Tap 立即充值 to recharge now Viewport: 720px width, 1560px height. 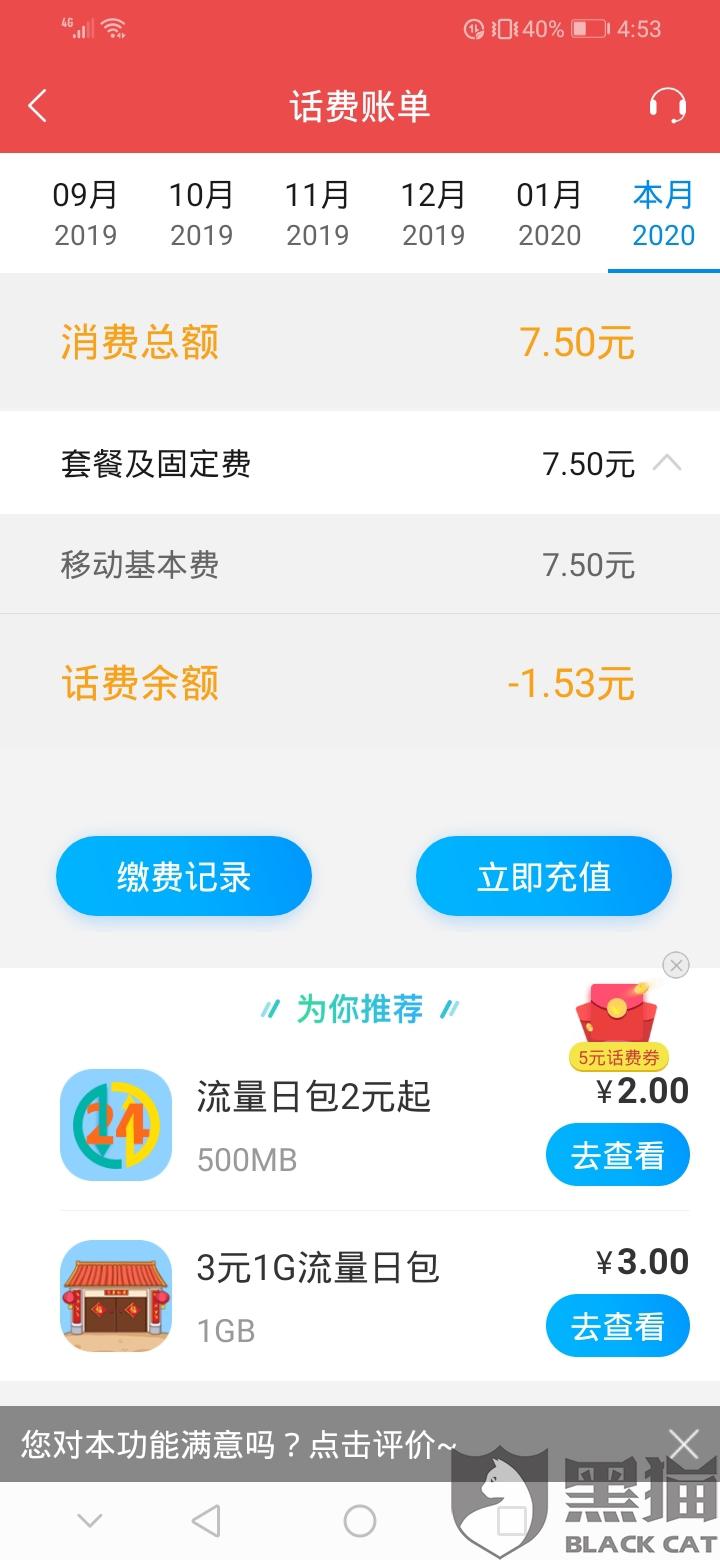tap(544, 876)
